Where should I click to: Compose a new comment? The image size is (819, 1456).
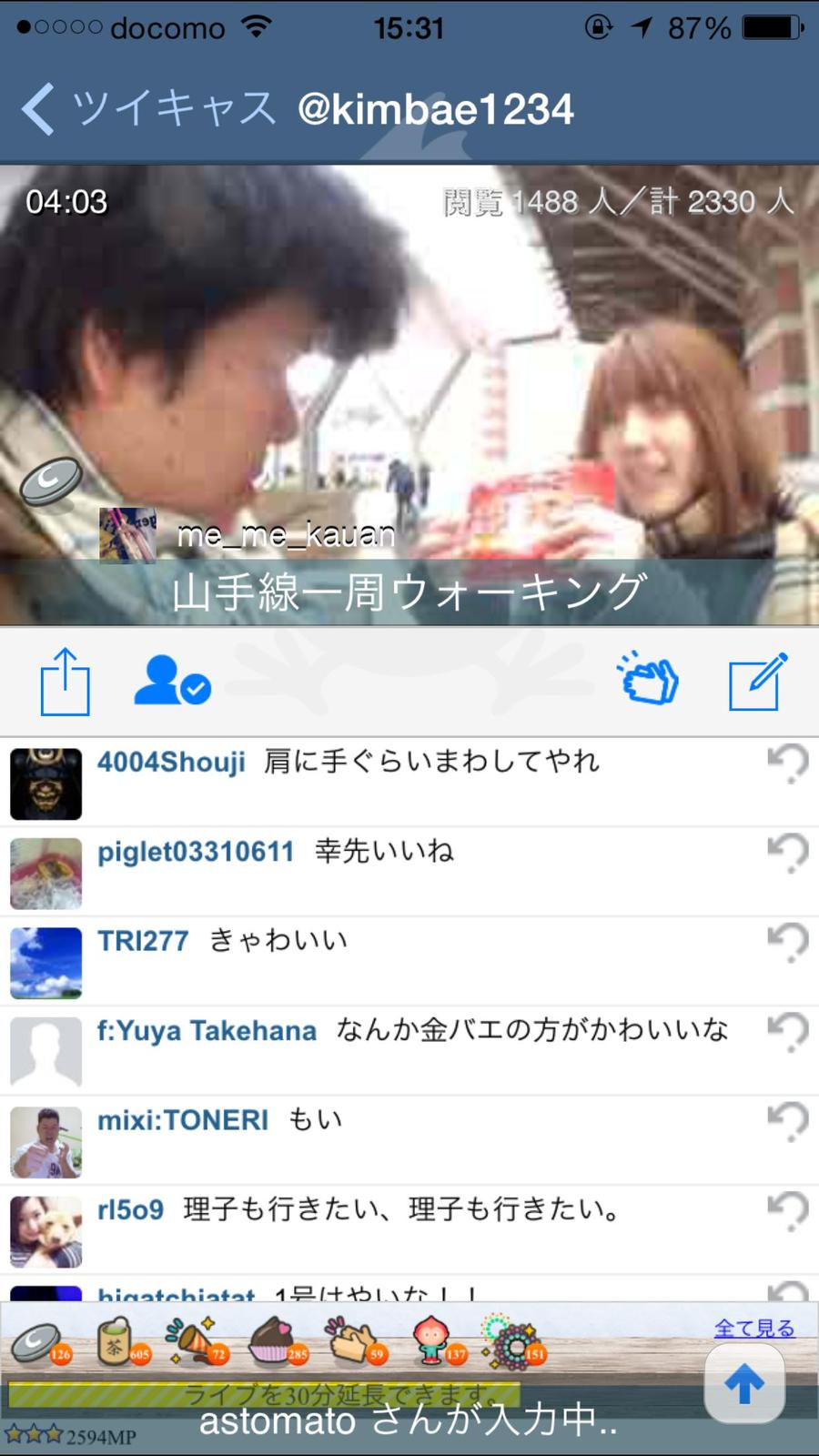coord(757,682)
